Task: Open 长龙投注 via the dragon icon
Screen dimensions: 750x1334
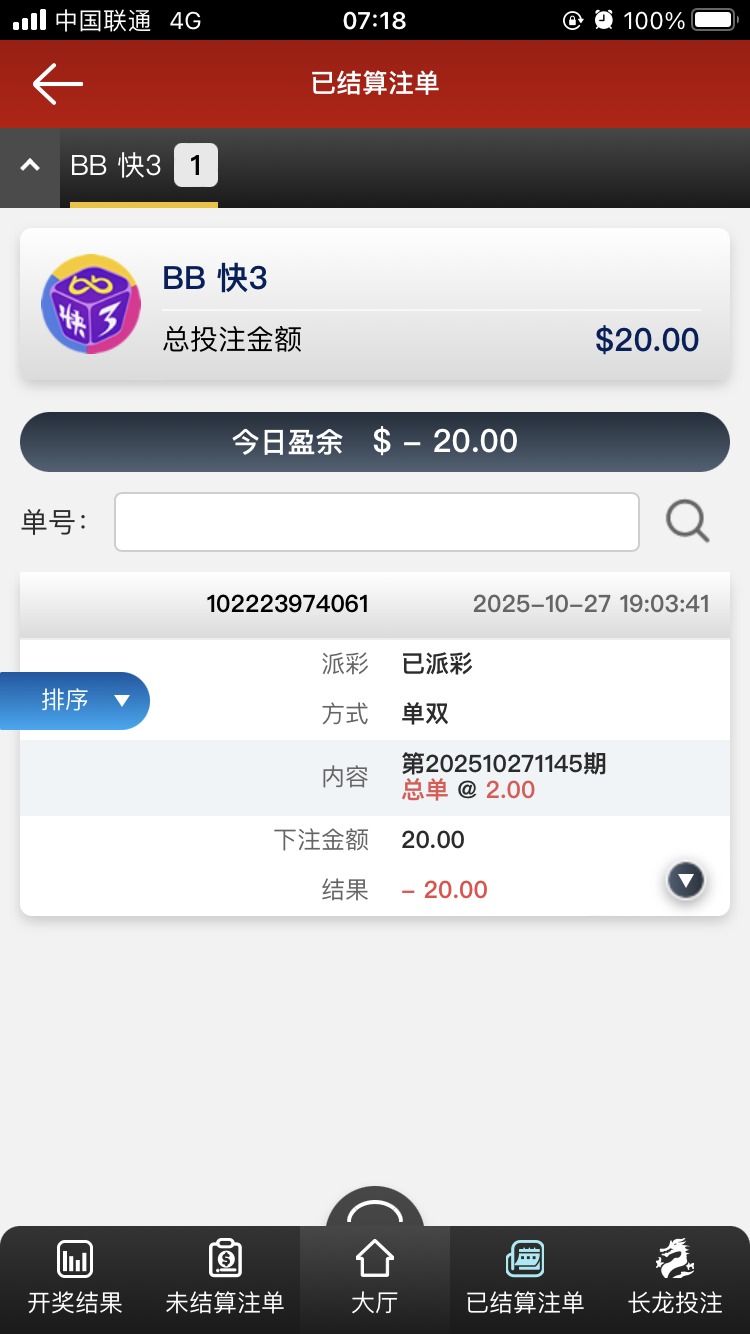Action: click(673, 1278)
